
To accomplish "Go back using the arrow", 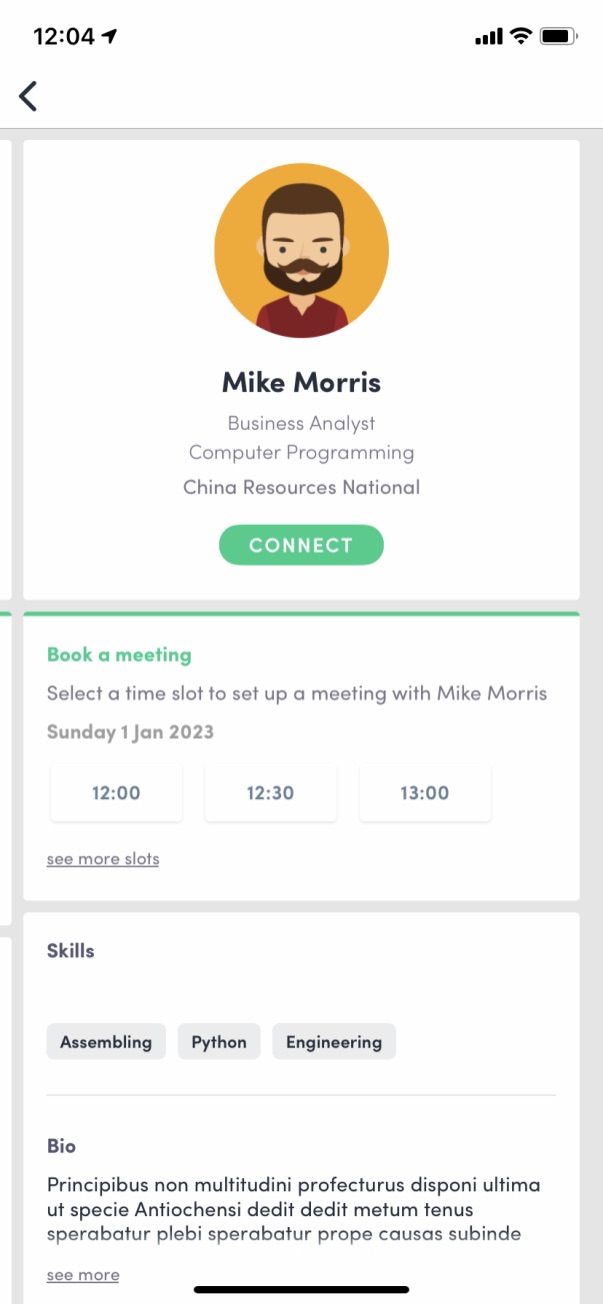I will pyautogui.click(x=28, y=96).
